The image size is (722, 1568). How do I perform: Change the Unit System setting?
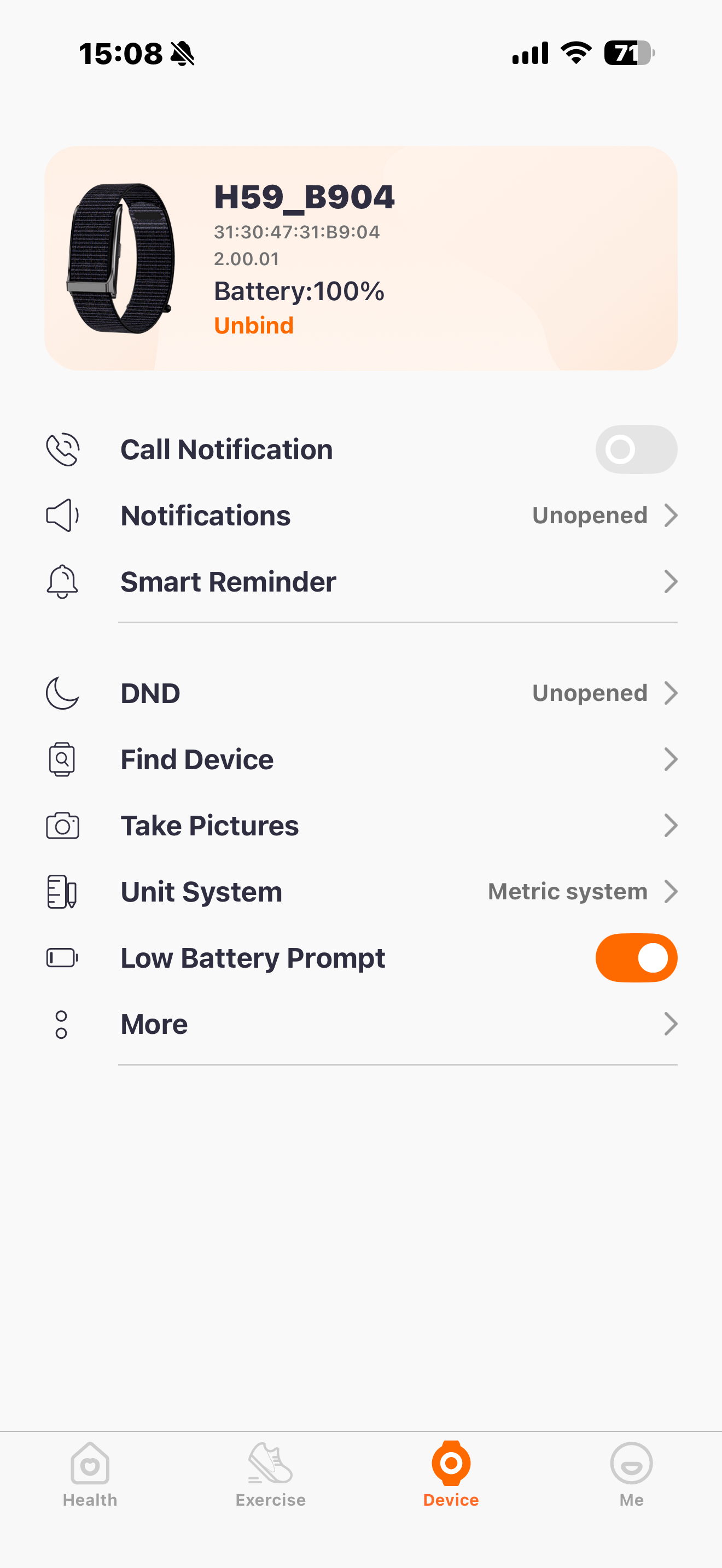point(361,892)
